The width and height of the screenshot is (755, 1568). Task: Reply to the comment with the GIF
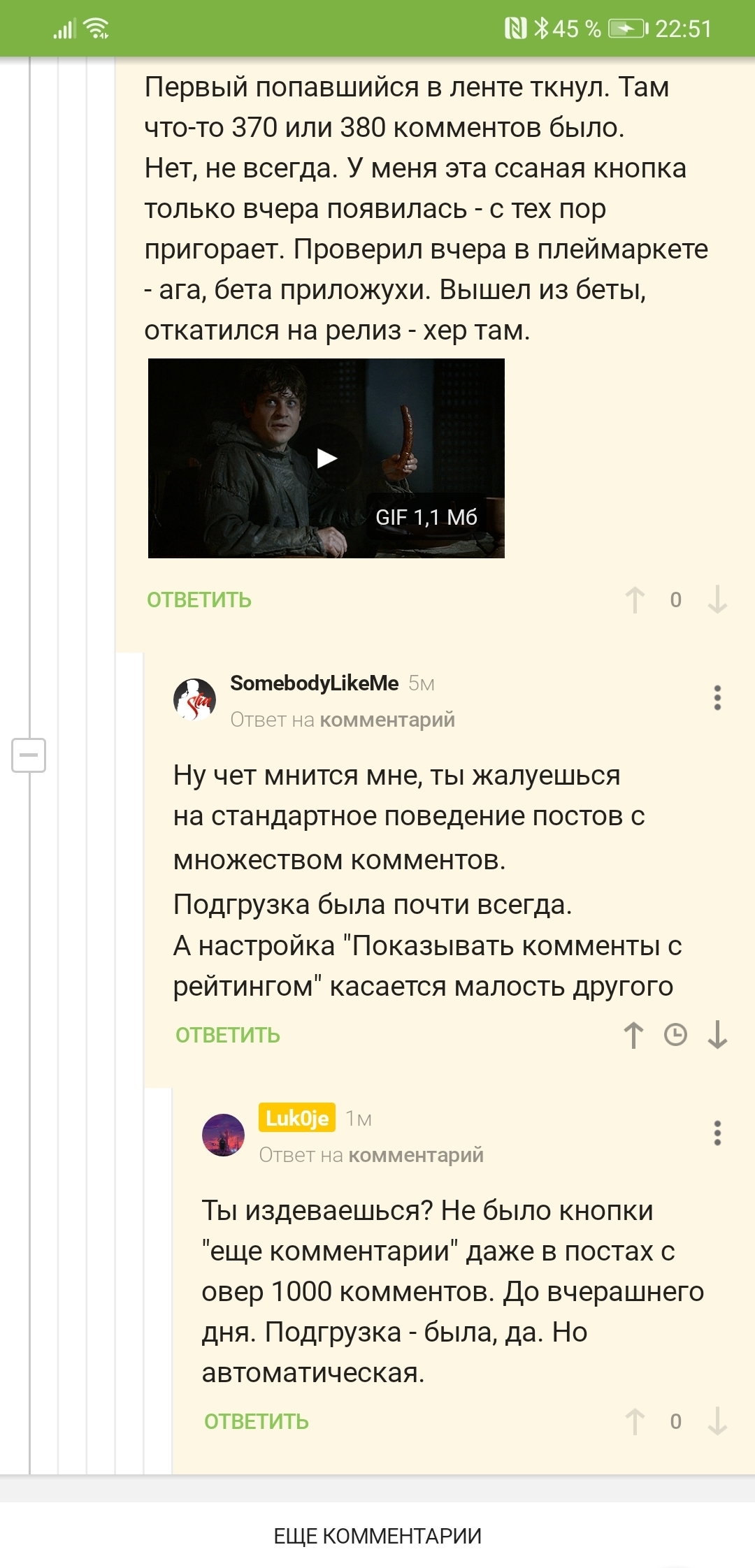199,600
